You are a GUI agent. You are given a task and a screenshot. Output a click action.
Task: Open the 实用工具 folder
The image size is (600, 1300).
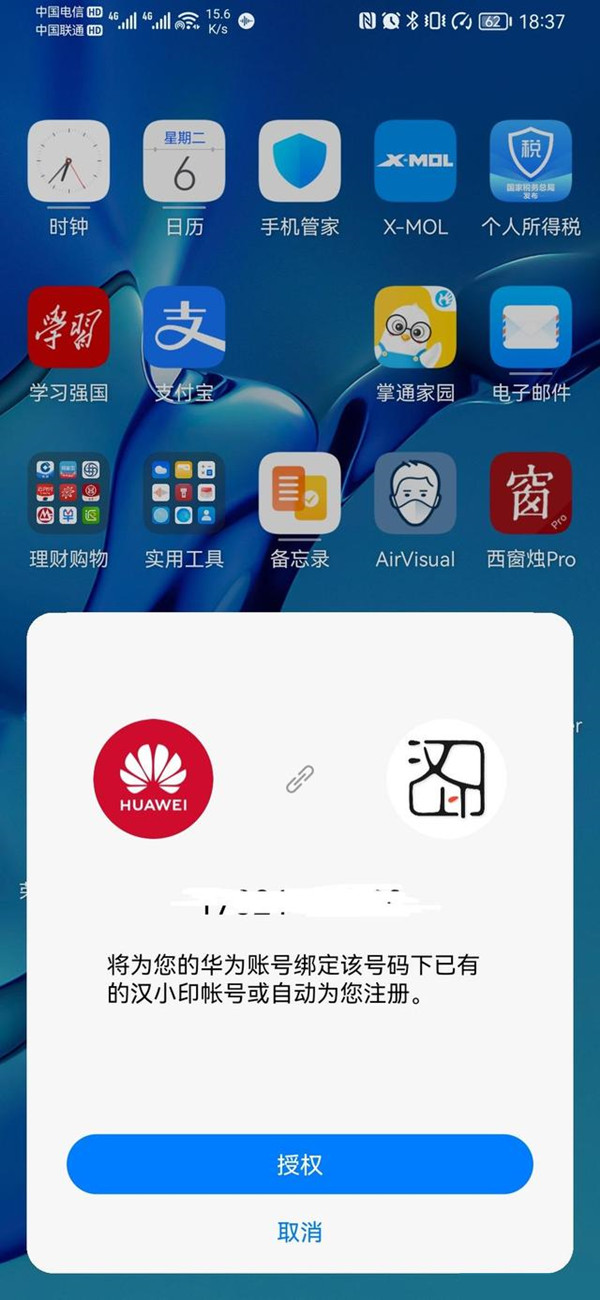[184, 493]
